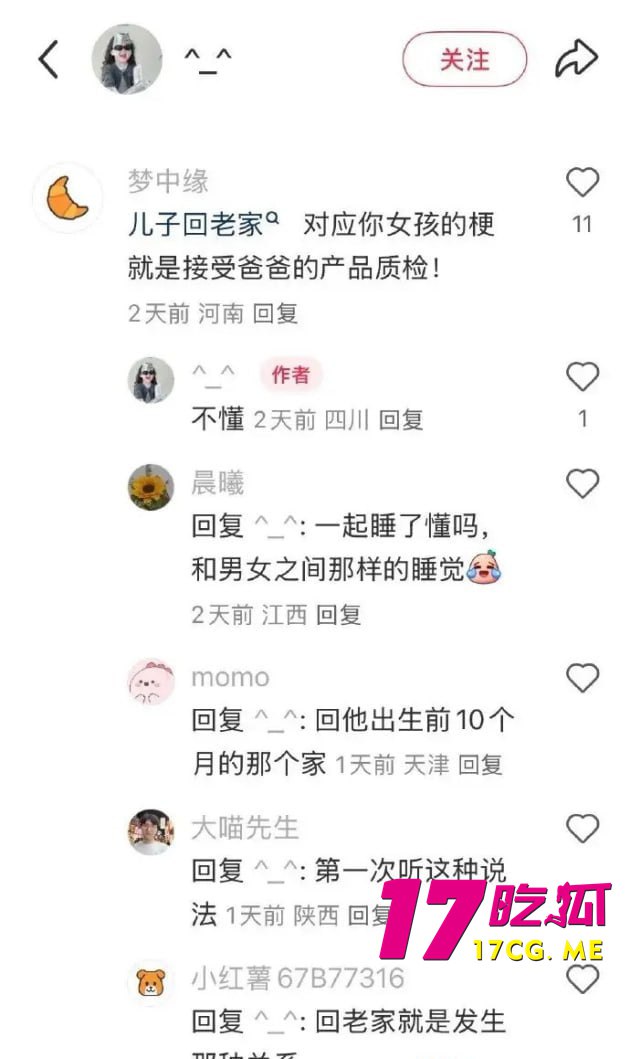Share this post via the arrow icon
Screen dimensions: 630x1059
coord(577,60)
